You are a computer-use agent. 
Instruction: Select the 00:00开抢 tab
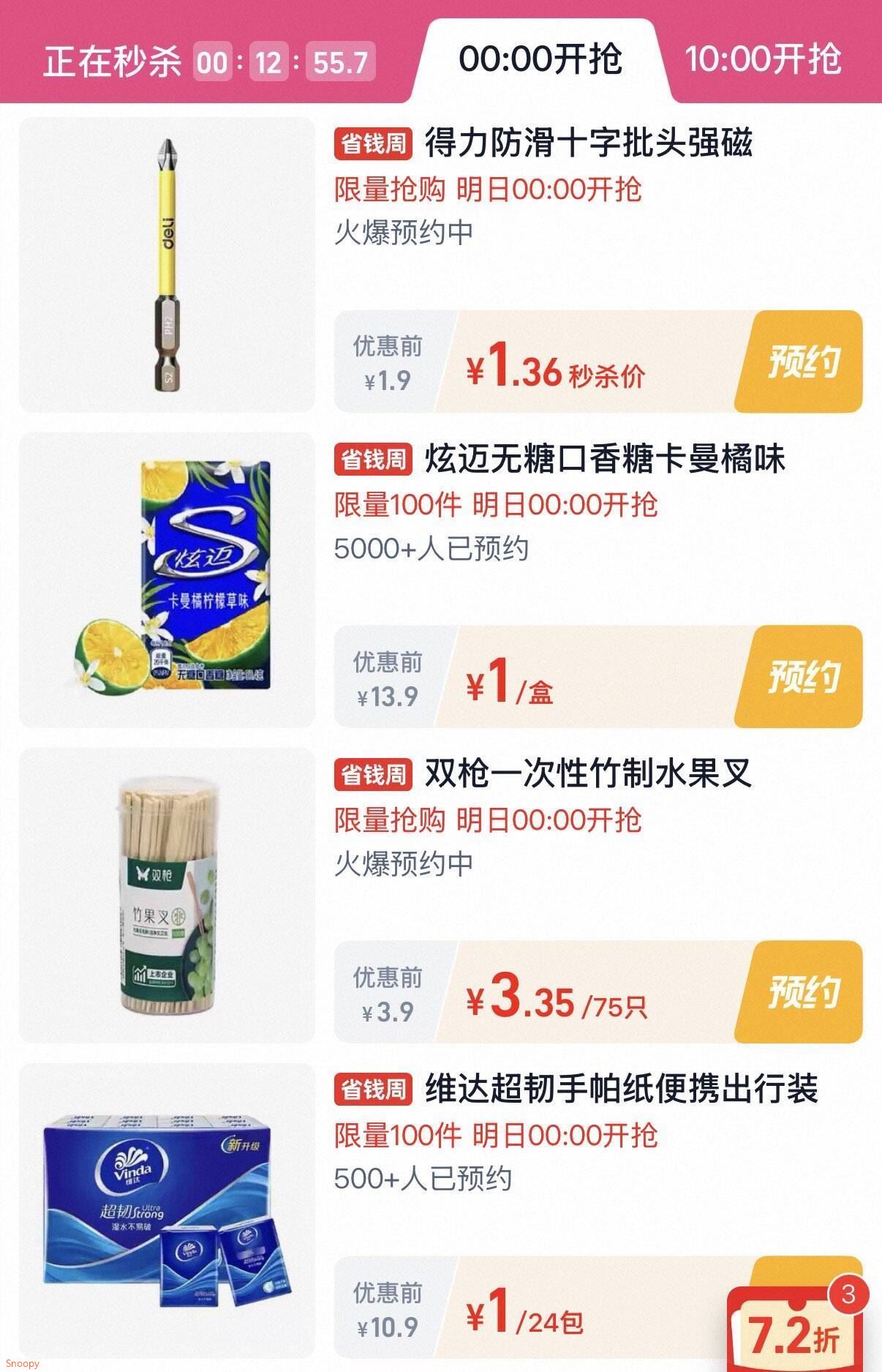(x=540, y=60)
